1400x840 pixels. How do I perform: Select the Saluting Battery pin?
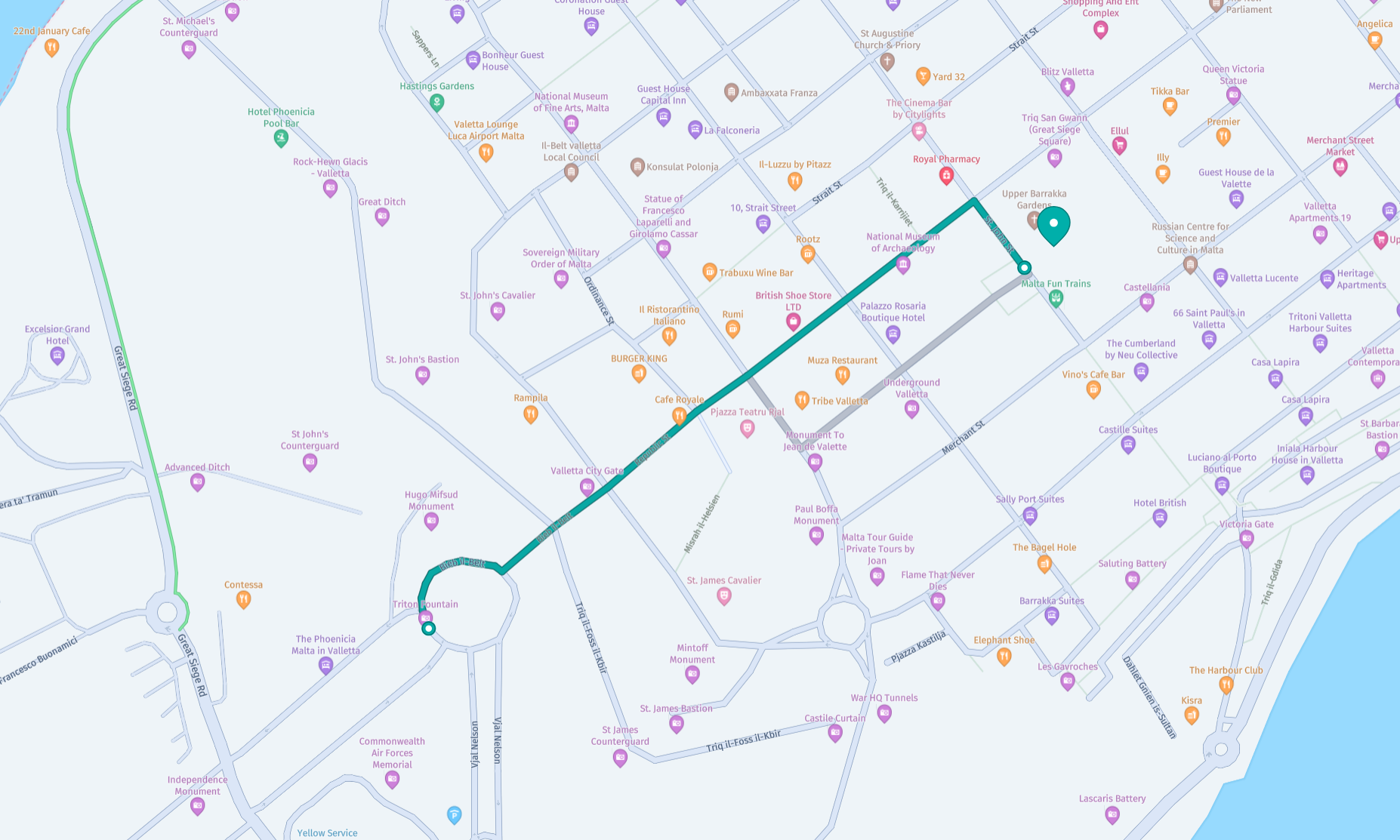point(1132,579)
